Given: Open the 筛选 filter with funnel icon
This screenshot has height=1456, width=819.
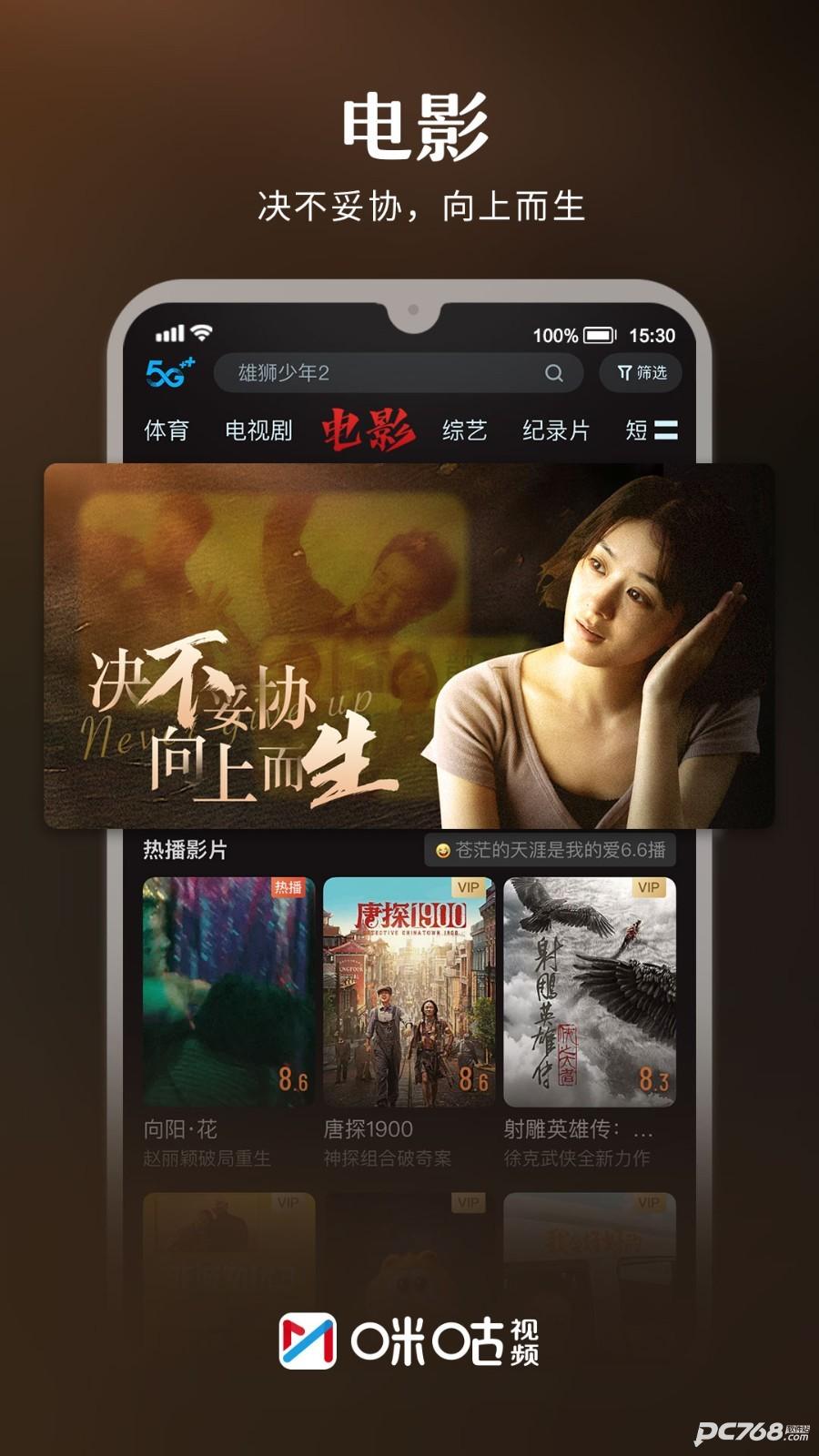Looking at the screenshot, I should (639, 371).
